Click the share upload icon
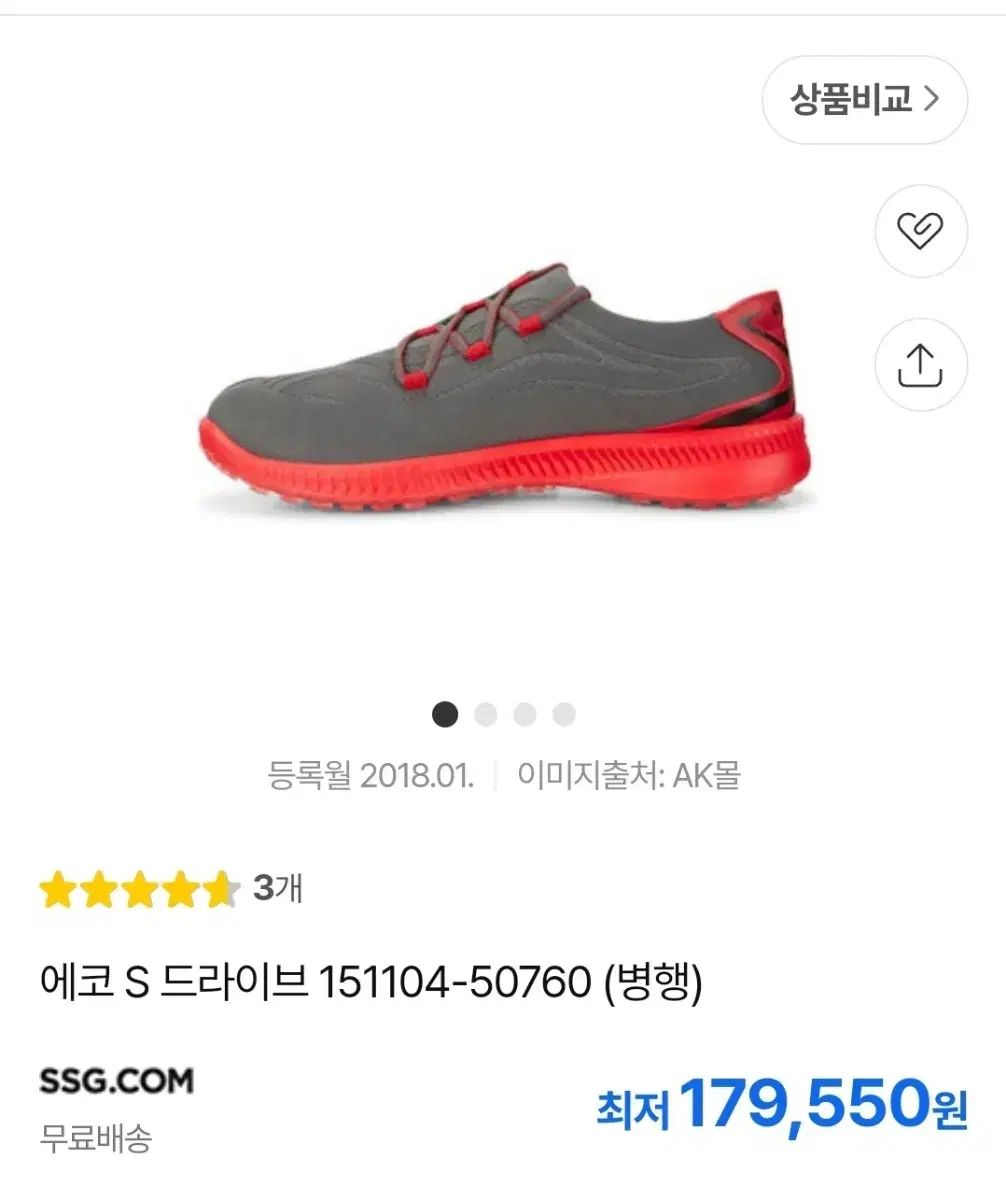This screenshot has height=1200, width=1006. 921,365
